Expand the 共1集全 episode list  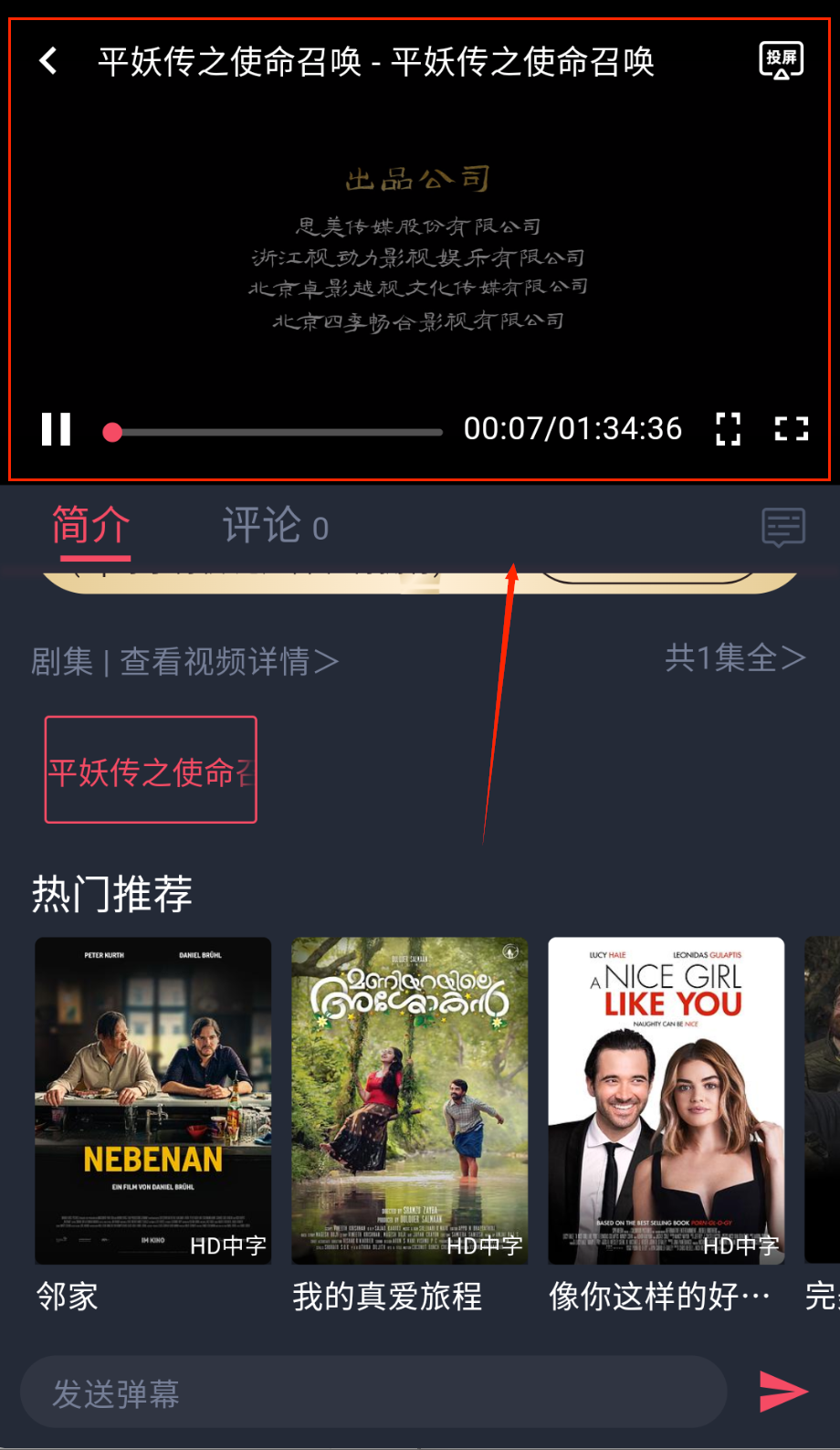(x=734, y=657)
